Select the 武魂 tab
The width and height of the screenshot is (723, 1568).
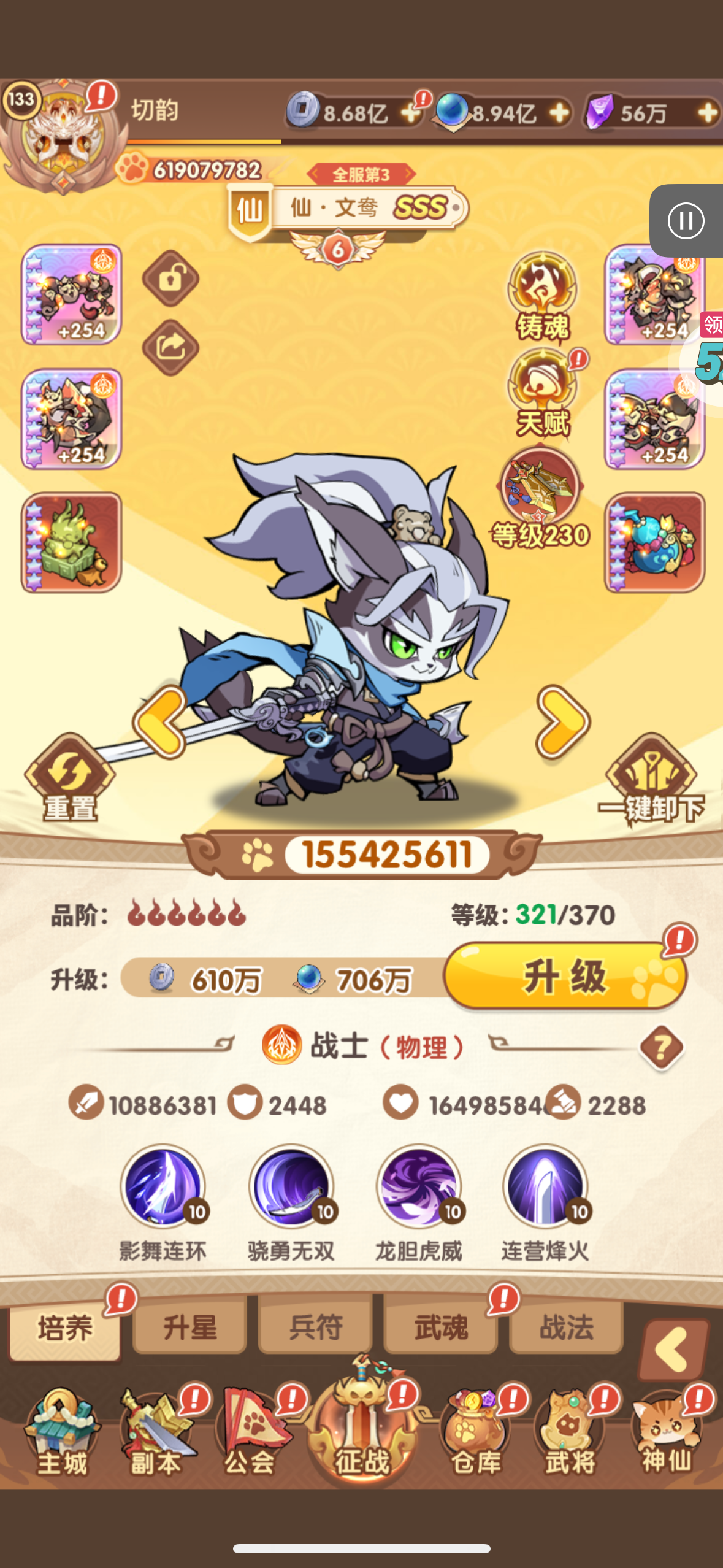pyautogui.click(x=441, y=1328)
